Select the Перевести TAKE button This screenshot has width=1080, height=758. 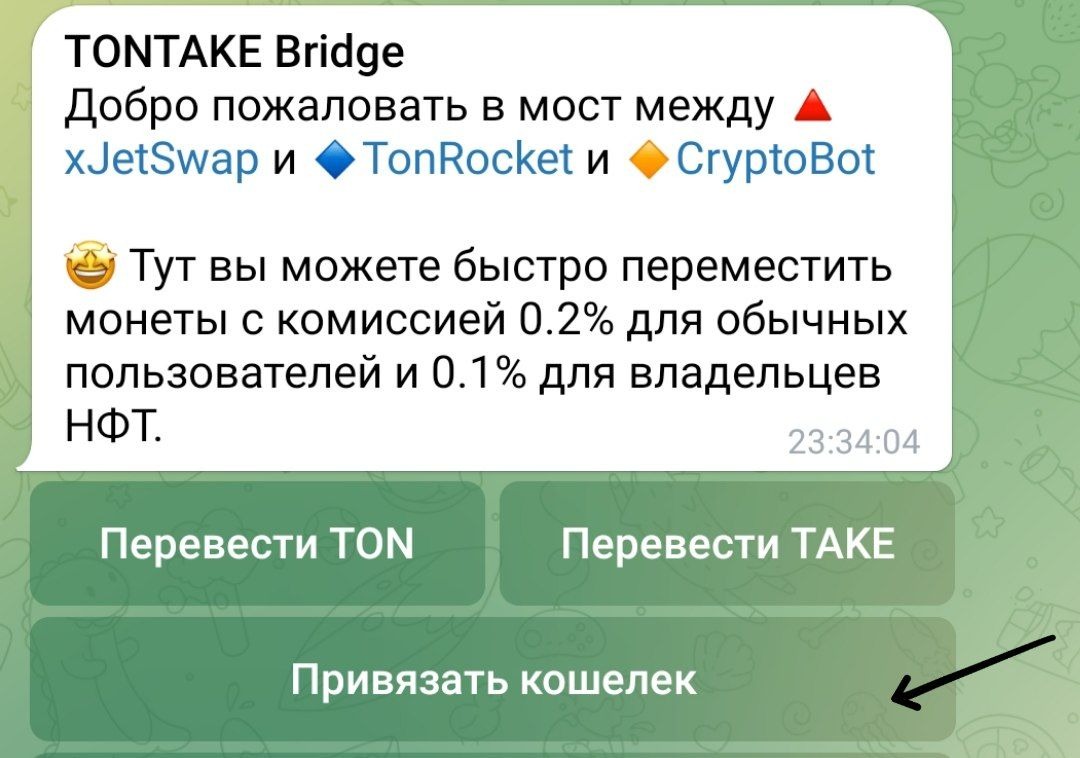727,544
